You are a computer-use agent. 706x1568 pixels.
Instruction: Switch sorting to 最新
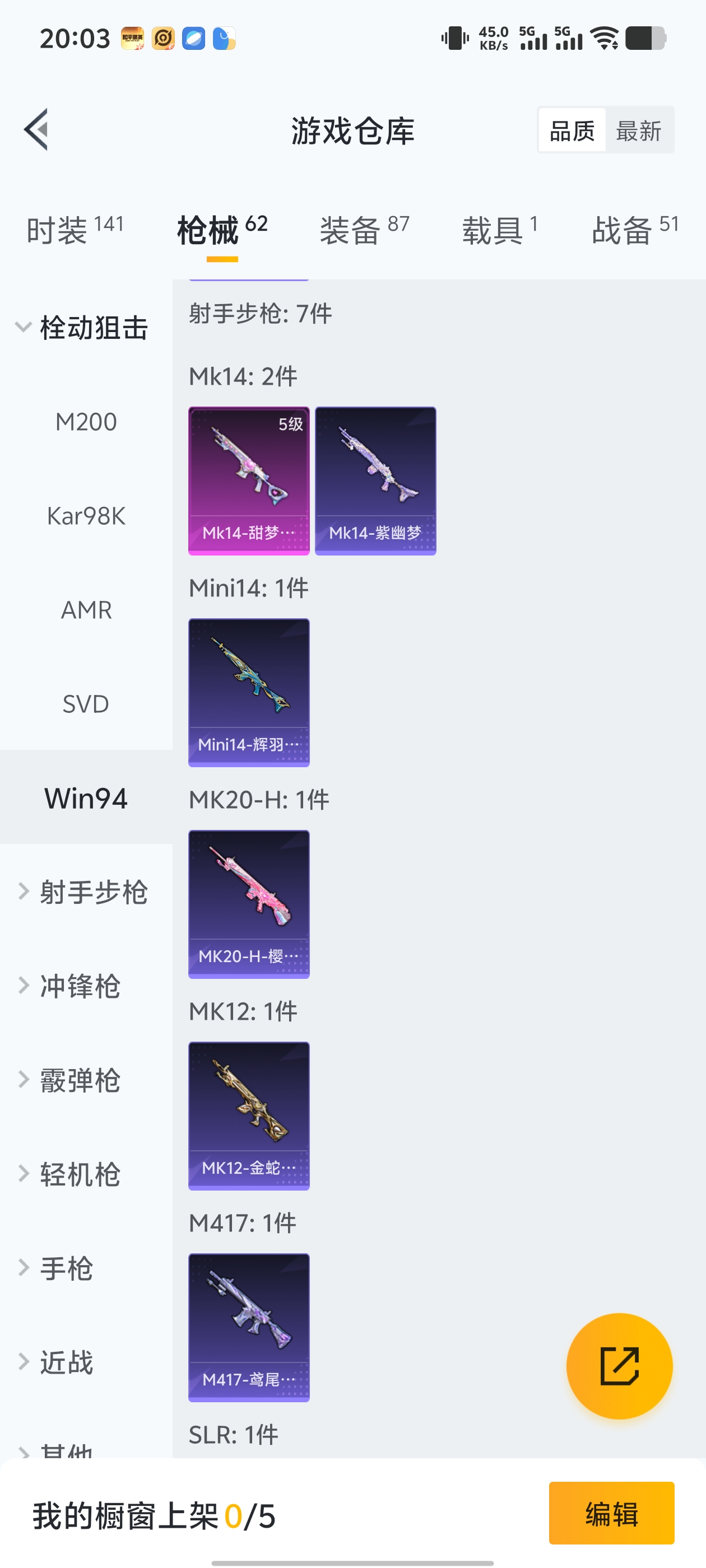(x=640, y=130)
